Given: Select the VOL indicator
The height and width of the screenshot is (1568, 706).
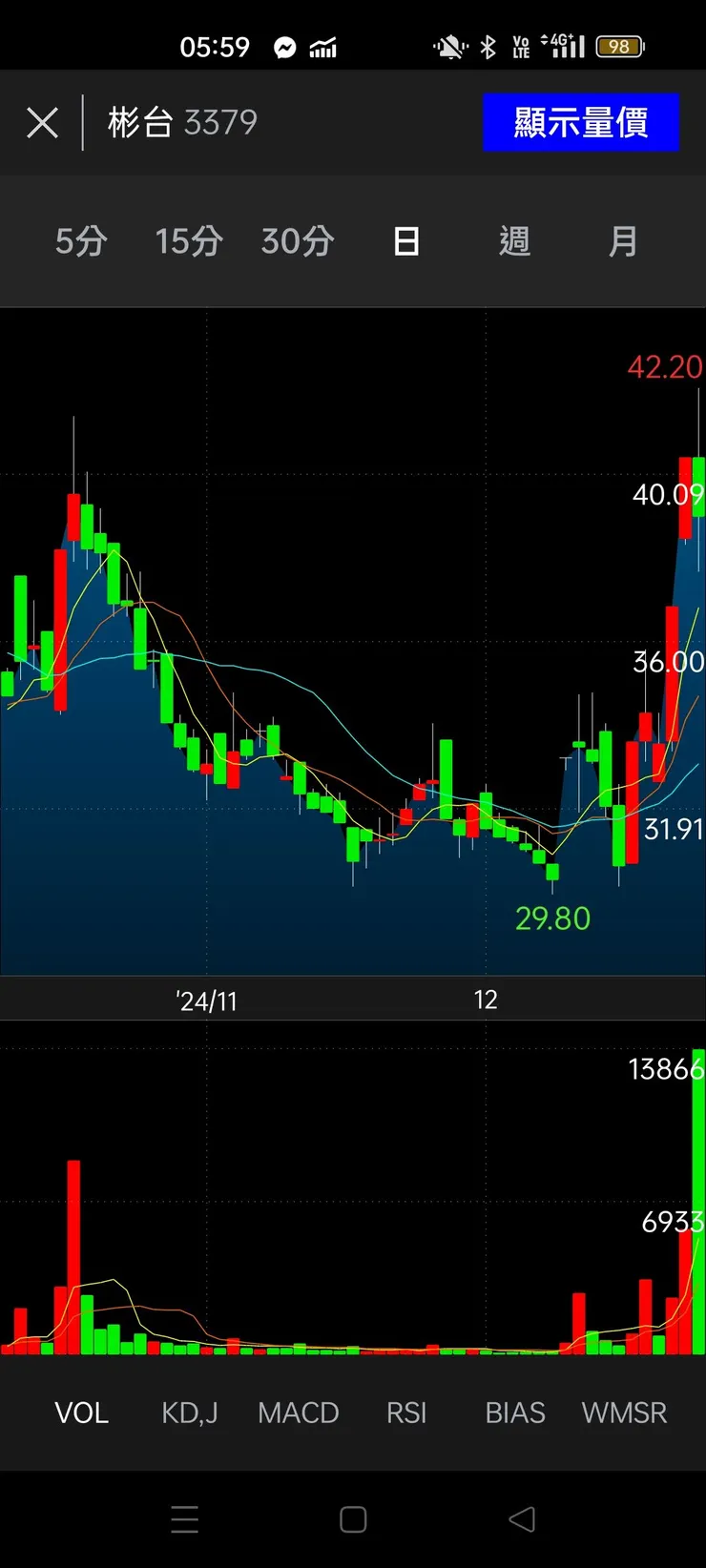Looking at the screenshot, I should (82, 1413).
